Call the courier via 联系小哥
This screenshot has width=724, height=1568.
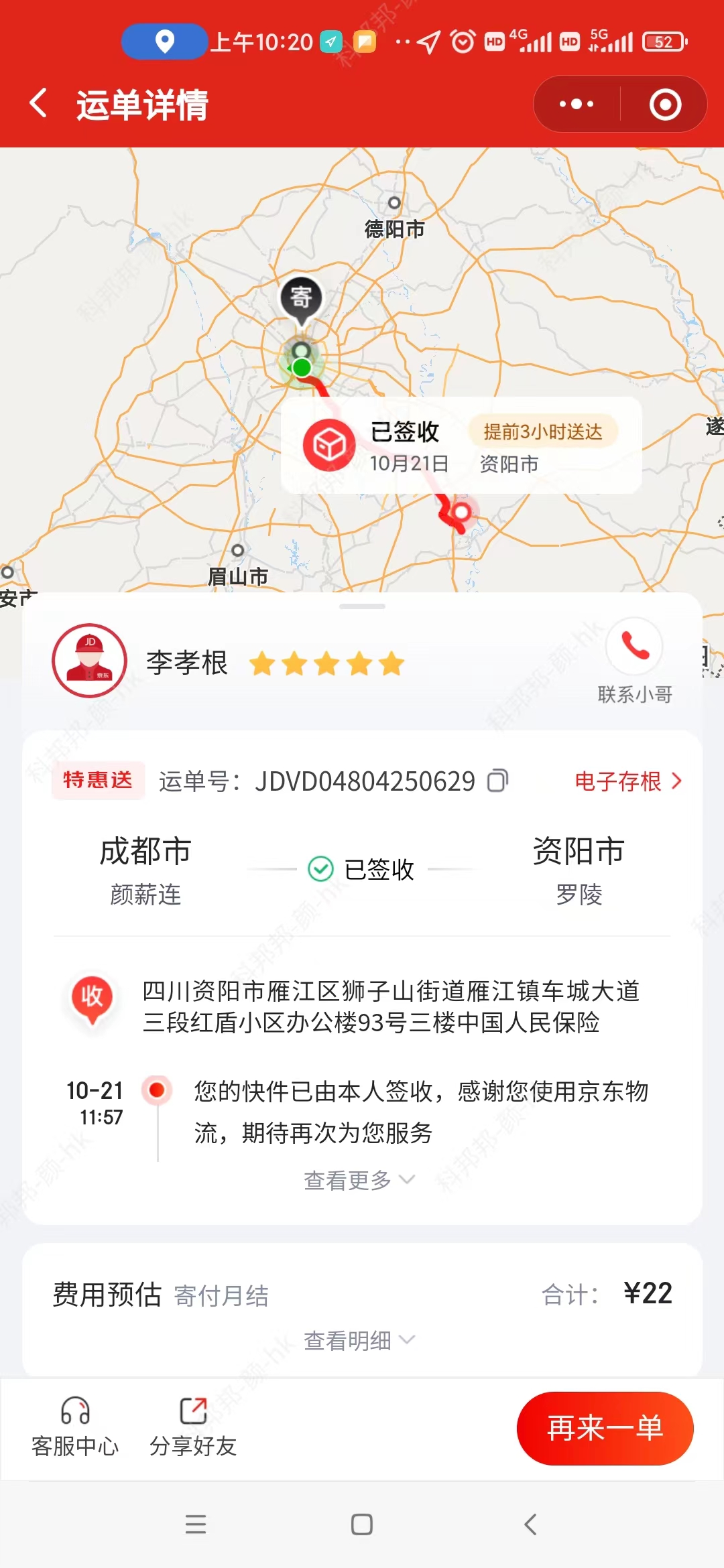pyautogui.click(x=635, y=660)
